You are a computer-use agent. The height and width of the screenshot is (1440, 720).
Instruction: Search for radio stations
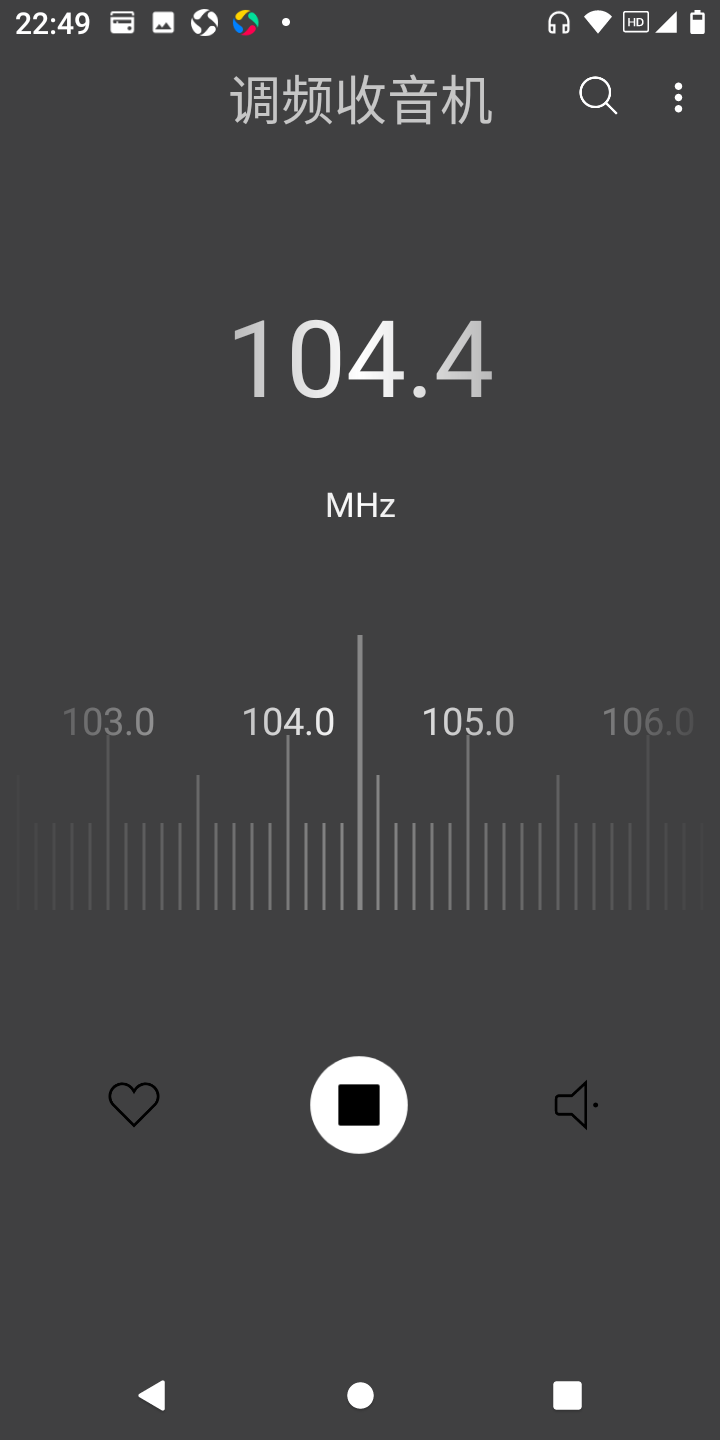click(x=598, y=97)
